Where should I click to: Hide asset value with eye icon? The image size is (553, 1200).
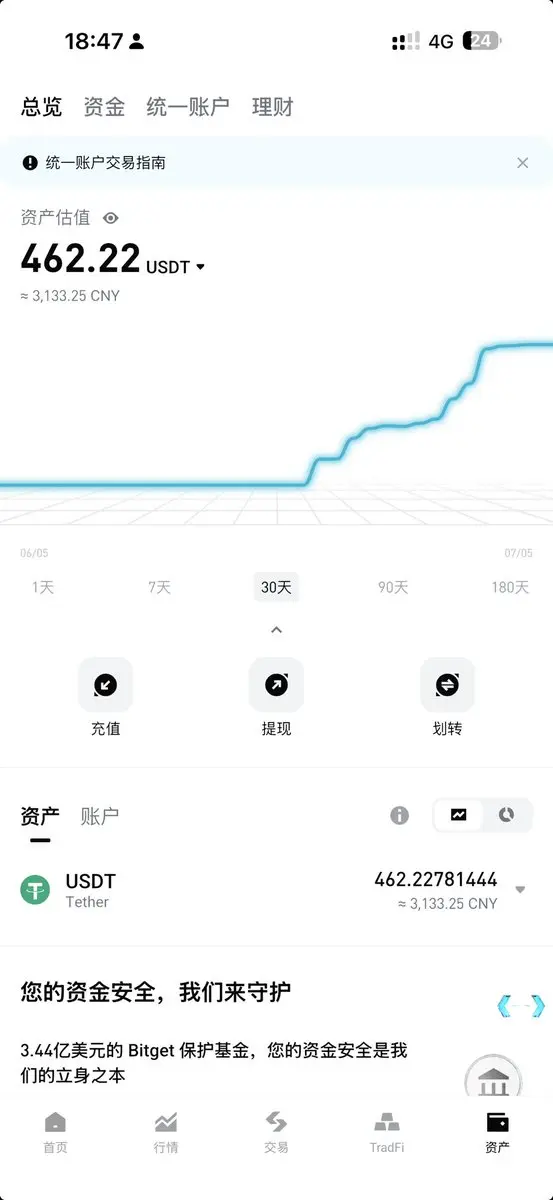coord(111,218)
